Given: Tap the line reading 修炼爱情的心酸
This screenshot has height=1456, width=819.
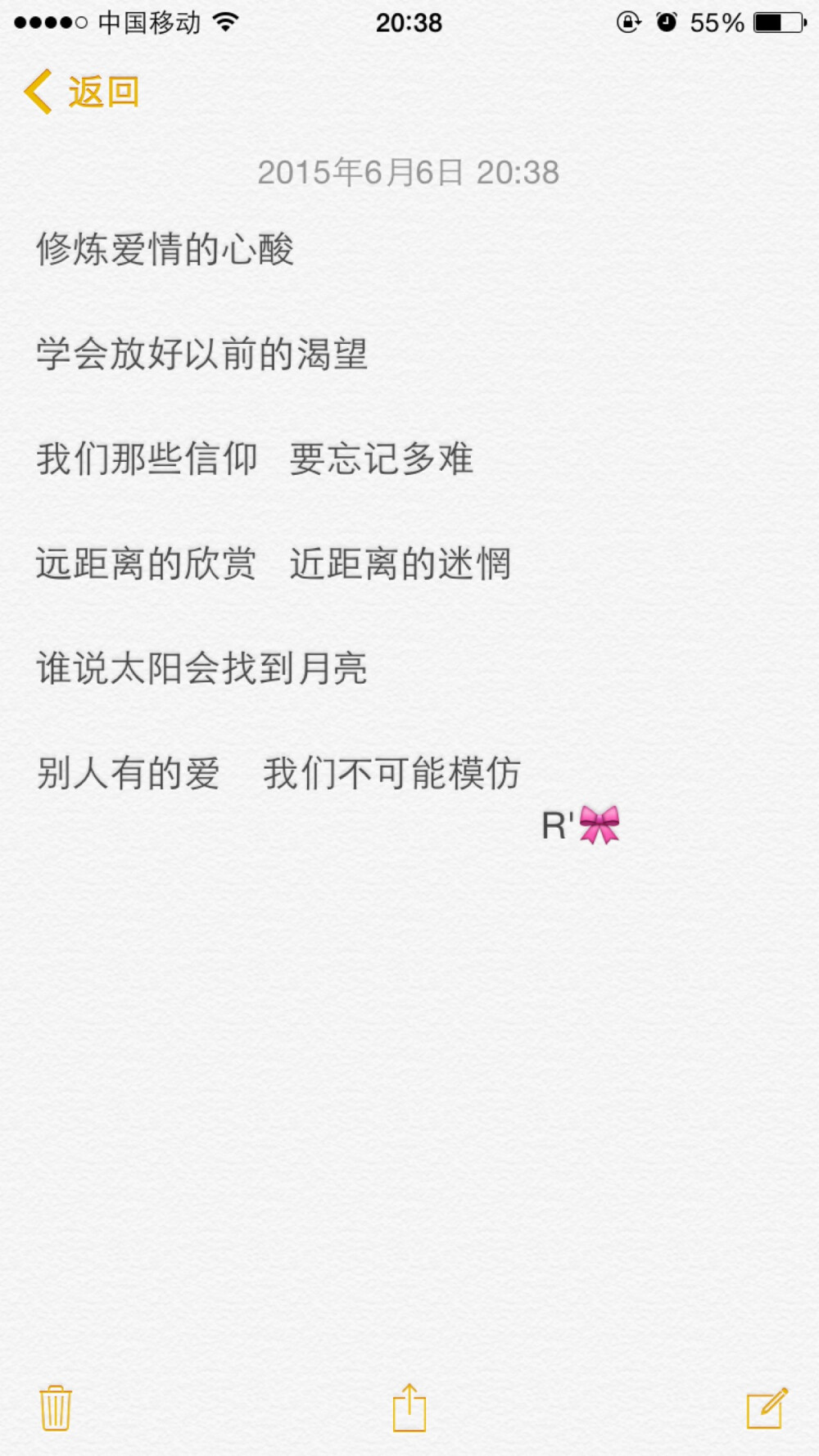Looking at the screenshot, I should pos(166,251).
